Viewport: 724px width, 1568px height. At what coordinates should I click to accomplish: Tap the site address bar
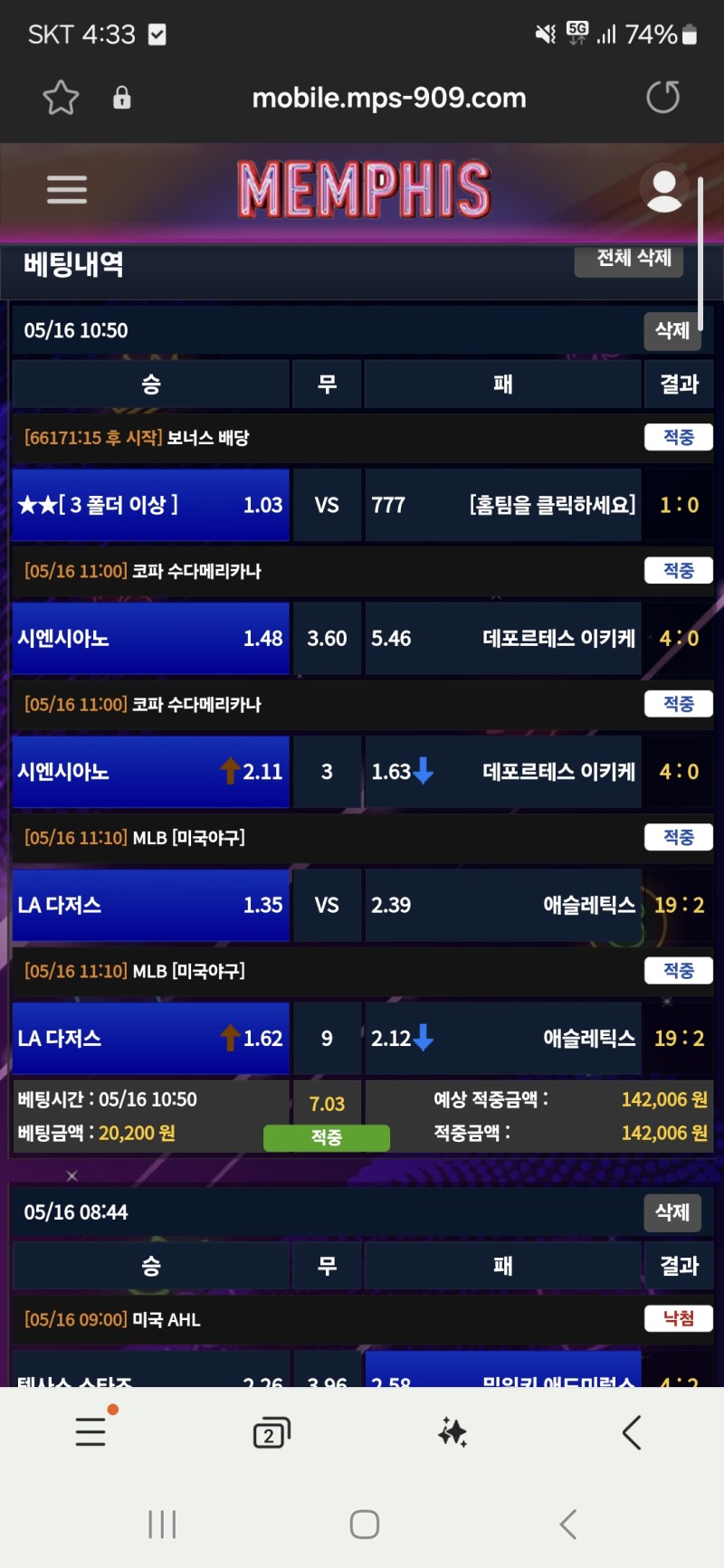pos(389,98)
